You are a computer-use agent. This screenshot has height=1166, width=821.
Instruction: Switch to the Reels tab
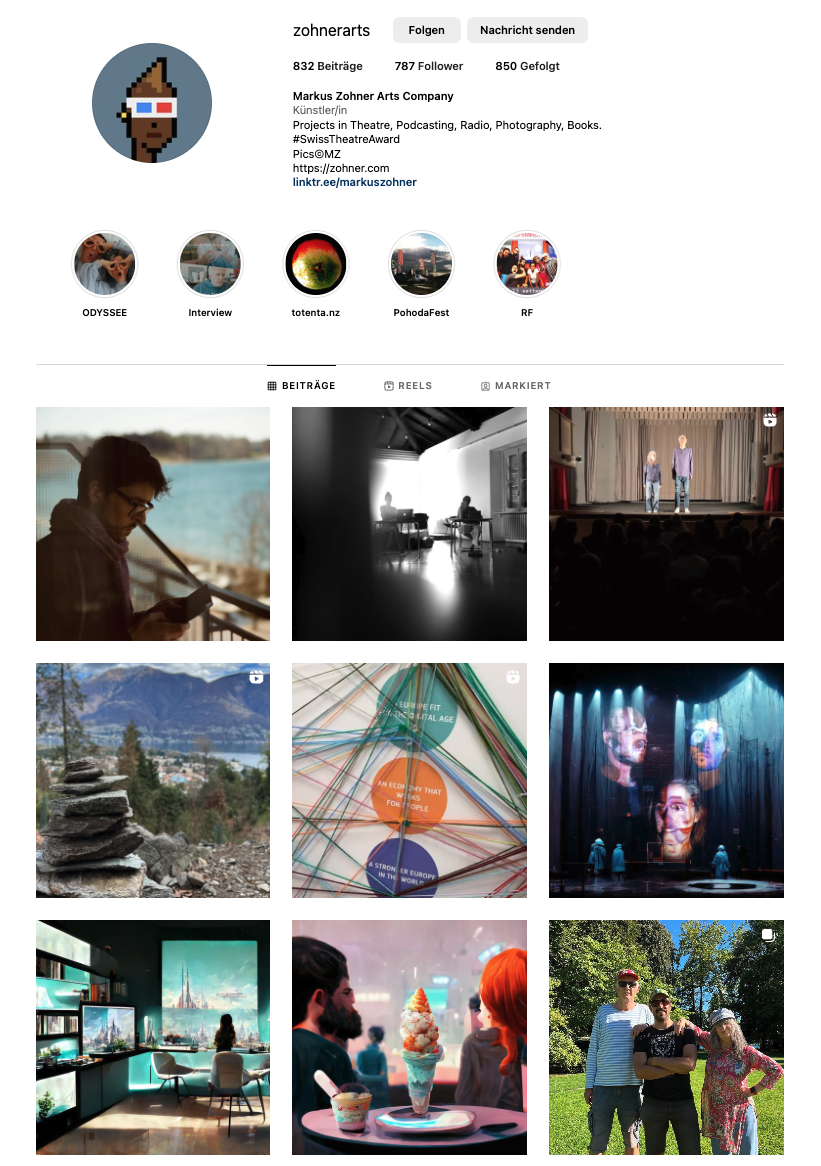[408, 385]
